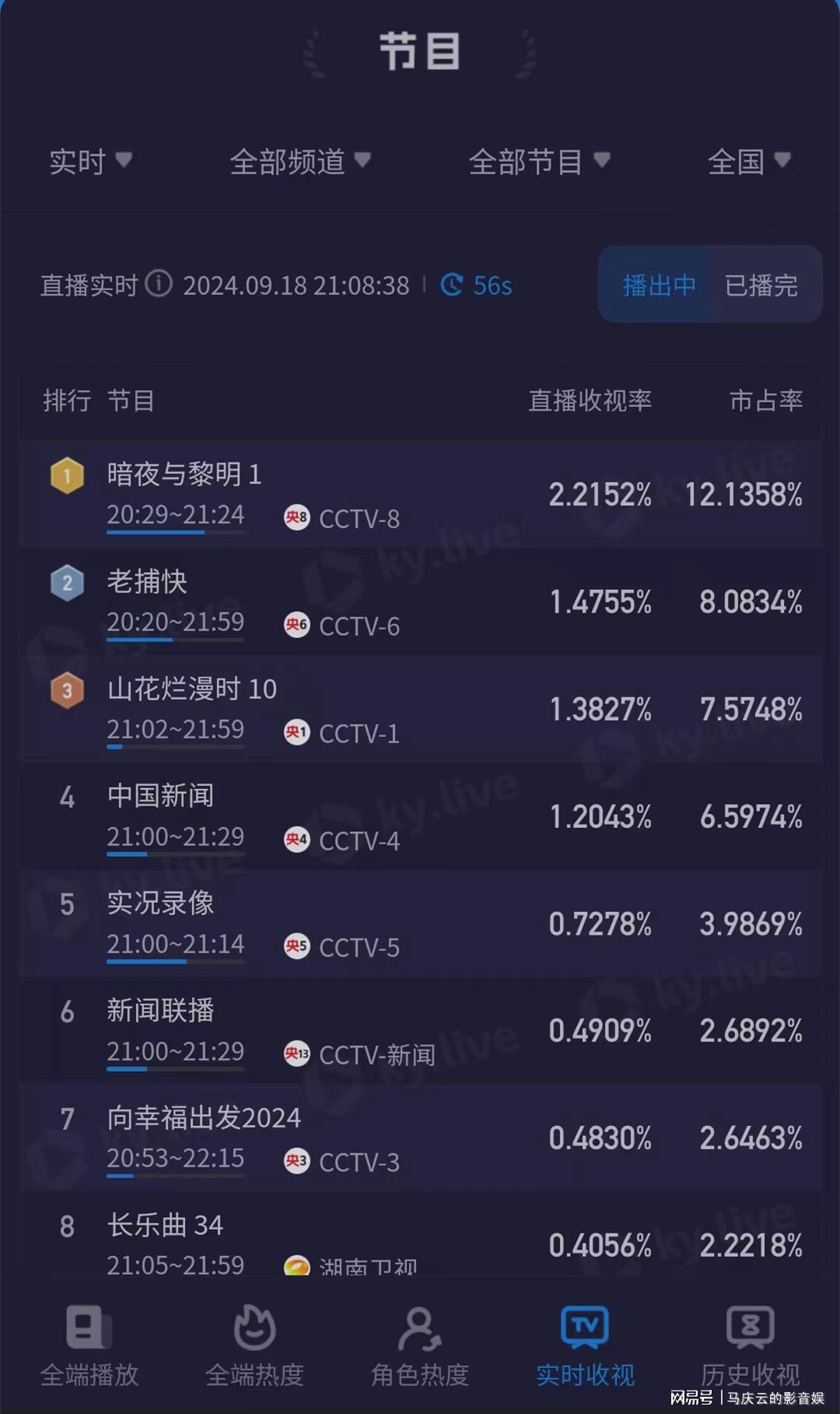
Task: Go to the 全端播放 tab
Action: click(x=89, y=1346)
